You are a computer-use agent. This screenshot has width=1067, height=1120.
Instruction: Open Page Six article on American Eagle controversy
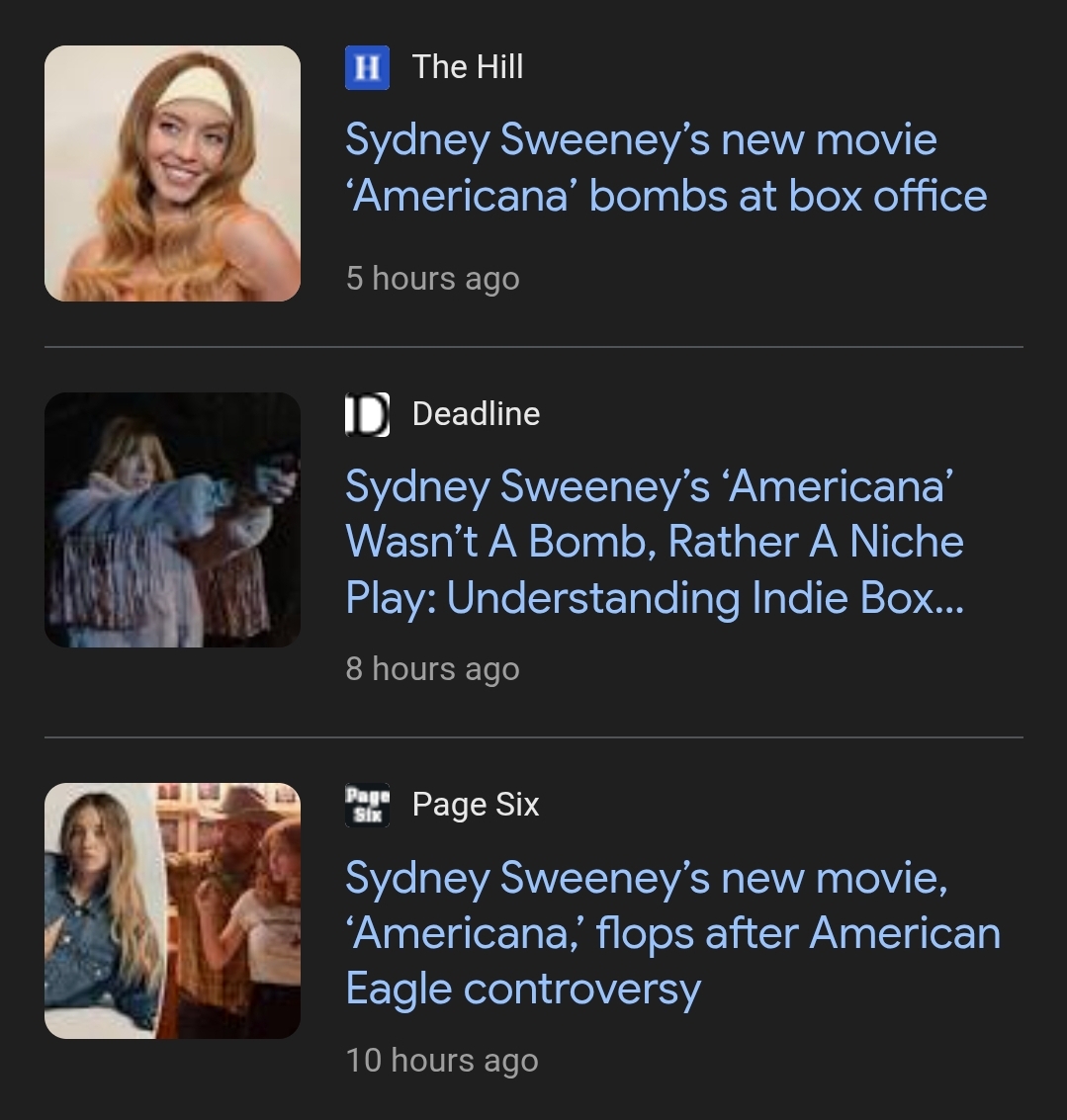tap(672, 933)
